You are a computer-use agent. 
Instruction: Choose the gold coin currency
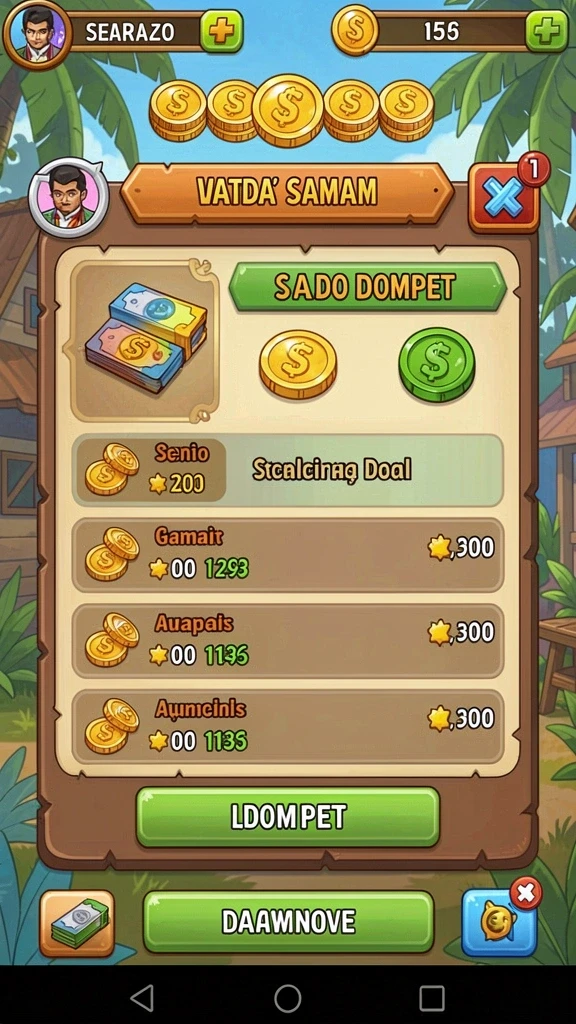[298, 364]
